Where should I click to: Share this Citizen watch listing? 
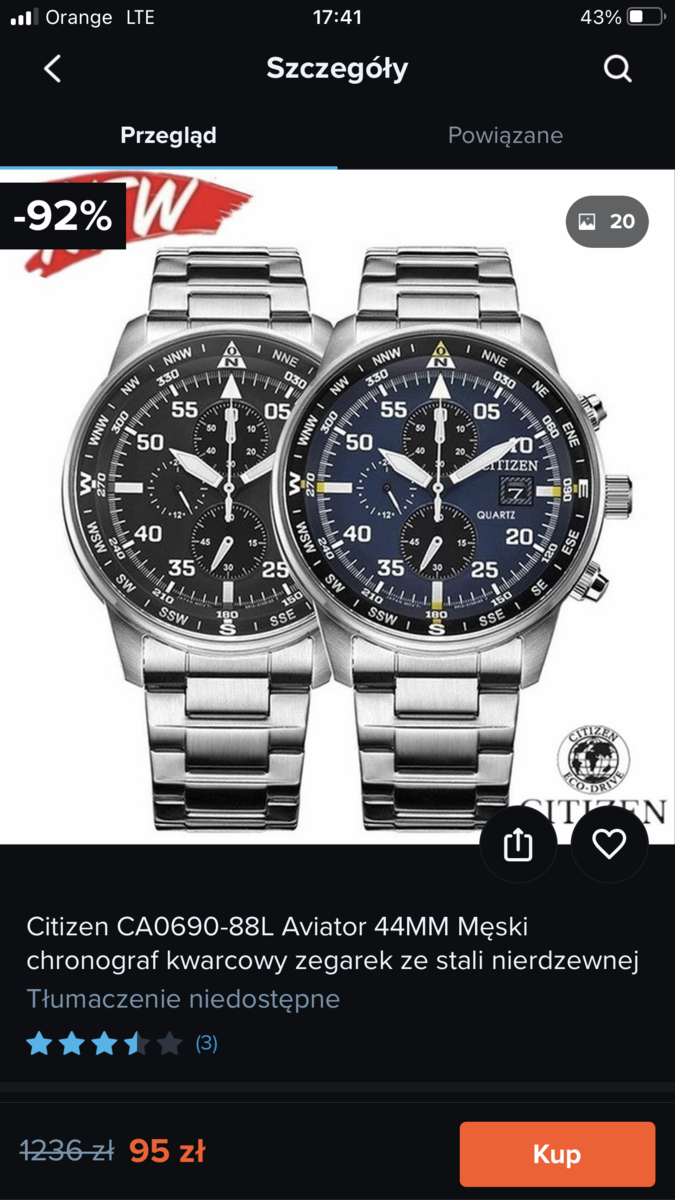click(x=518, y=845)
